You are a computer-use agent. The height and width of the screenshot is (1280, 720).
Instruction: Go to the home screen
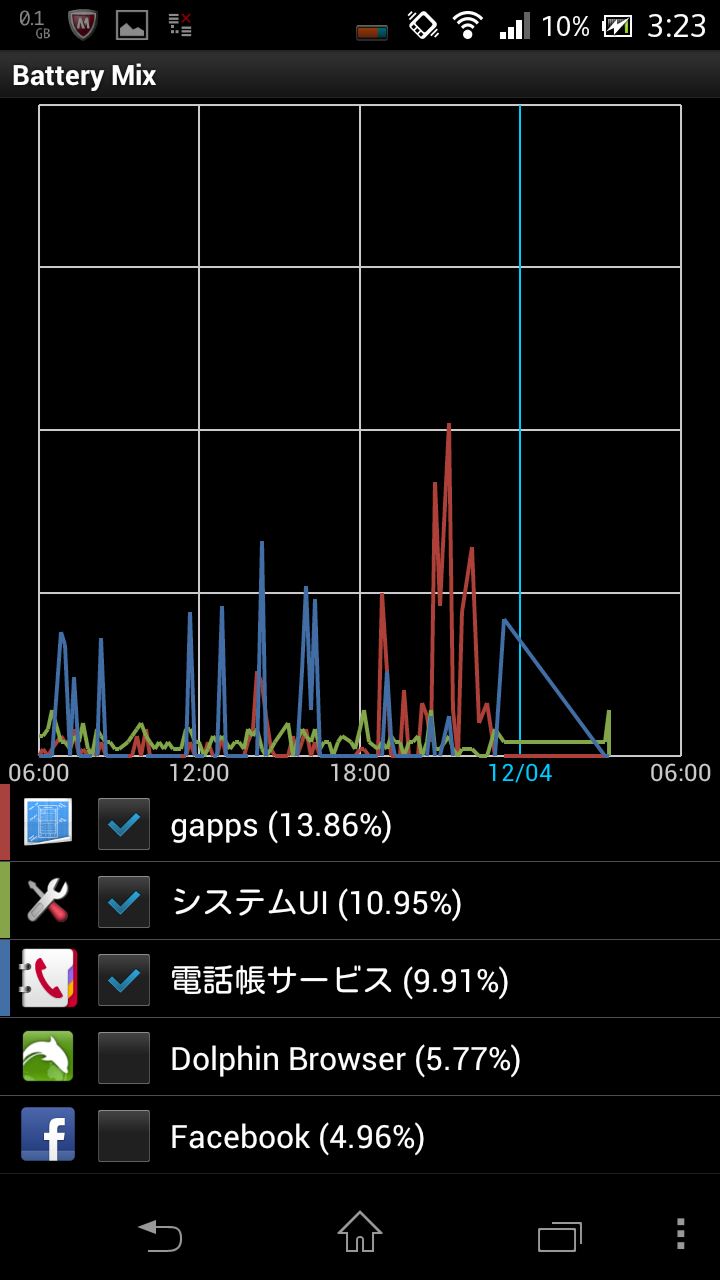tap(360, 1232)
